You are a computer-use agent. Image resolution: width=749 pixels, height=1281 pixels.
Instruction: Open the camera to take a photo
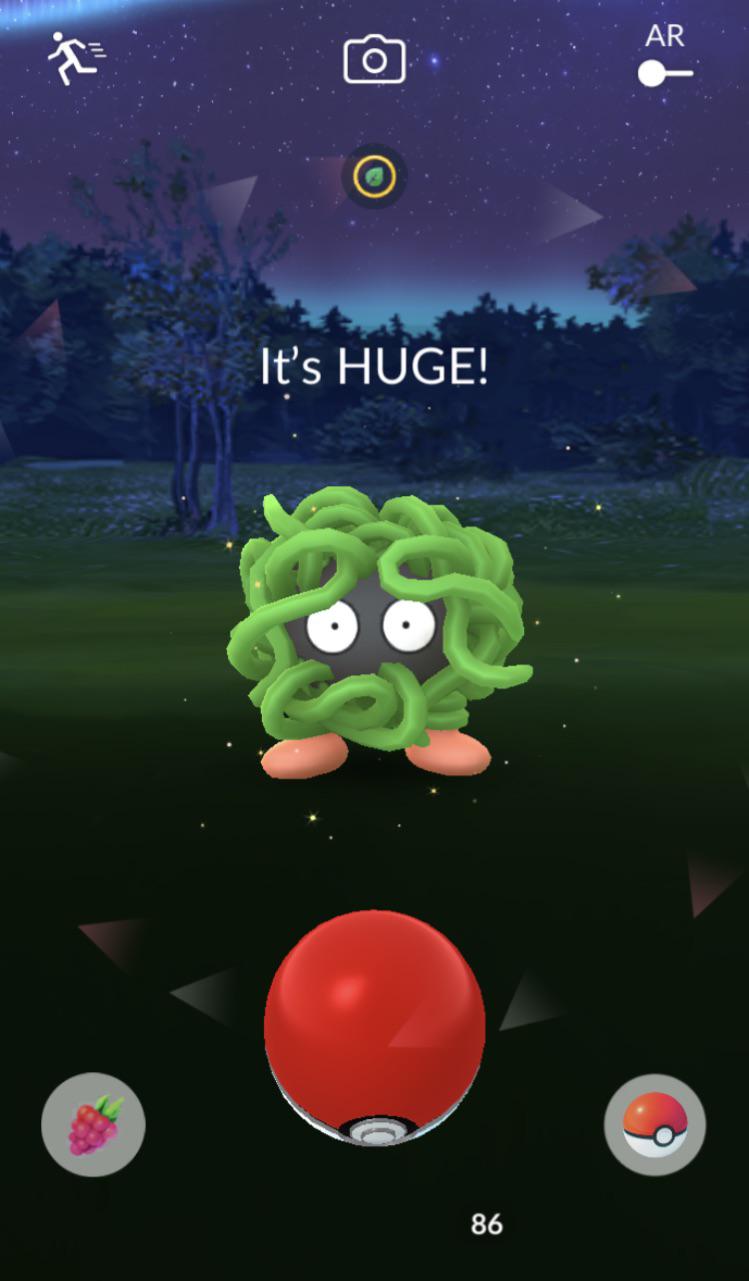[374, 60]
